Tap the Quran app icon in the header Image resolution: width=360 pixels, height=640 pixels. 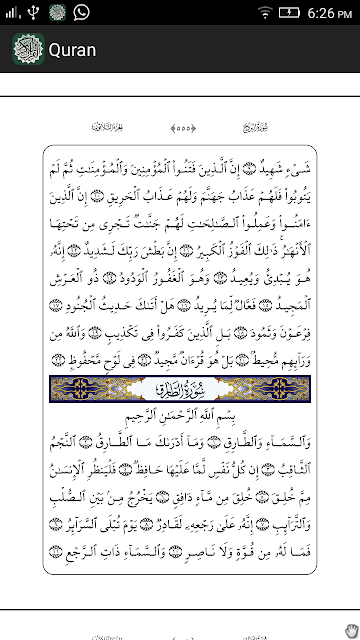[x=28, y=49]
